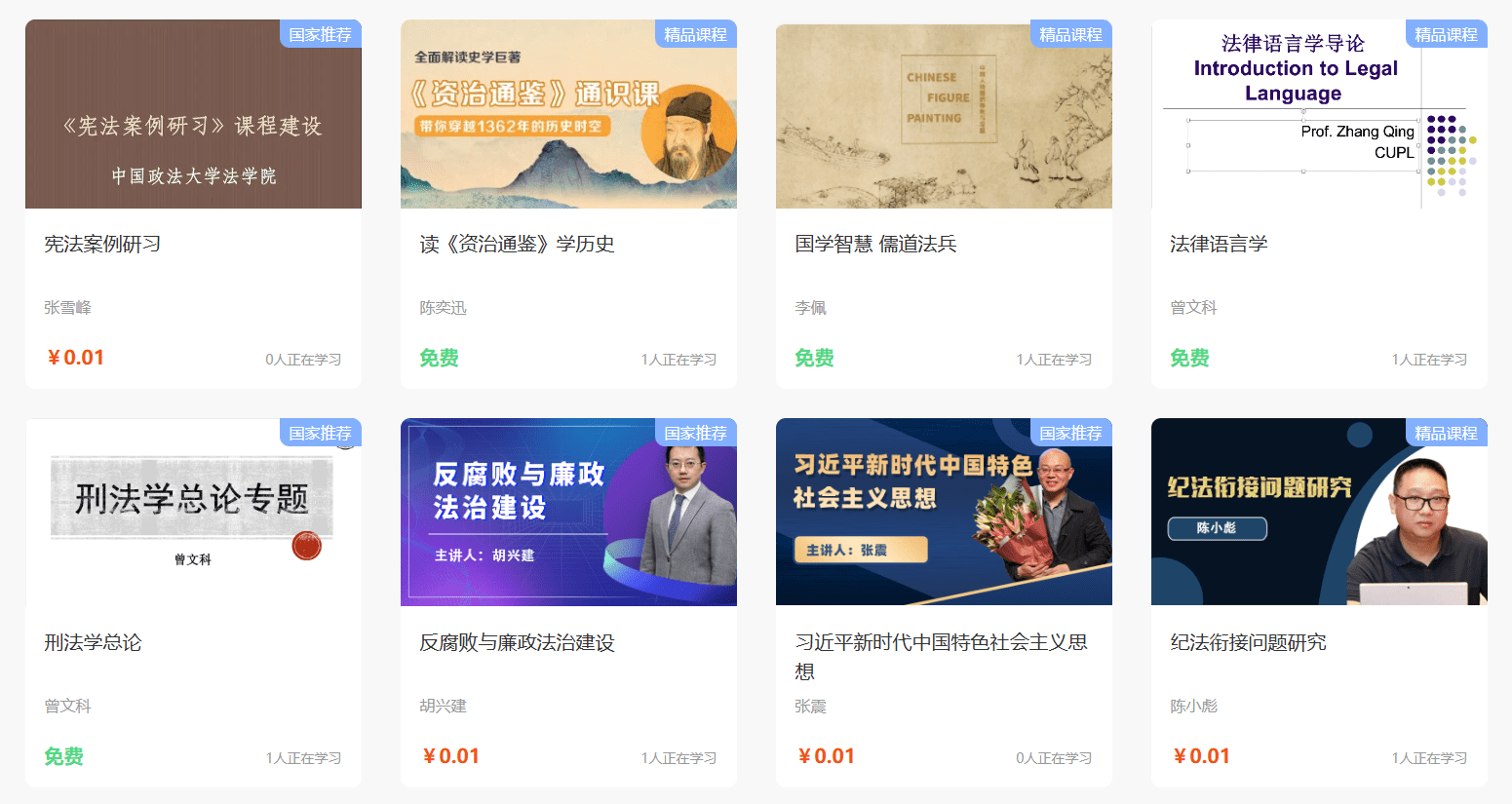Open the 刑法学总论 course

(193, 513)
